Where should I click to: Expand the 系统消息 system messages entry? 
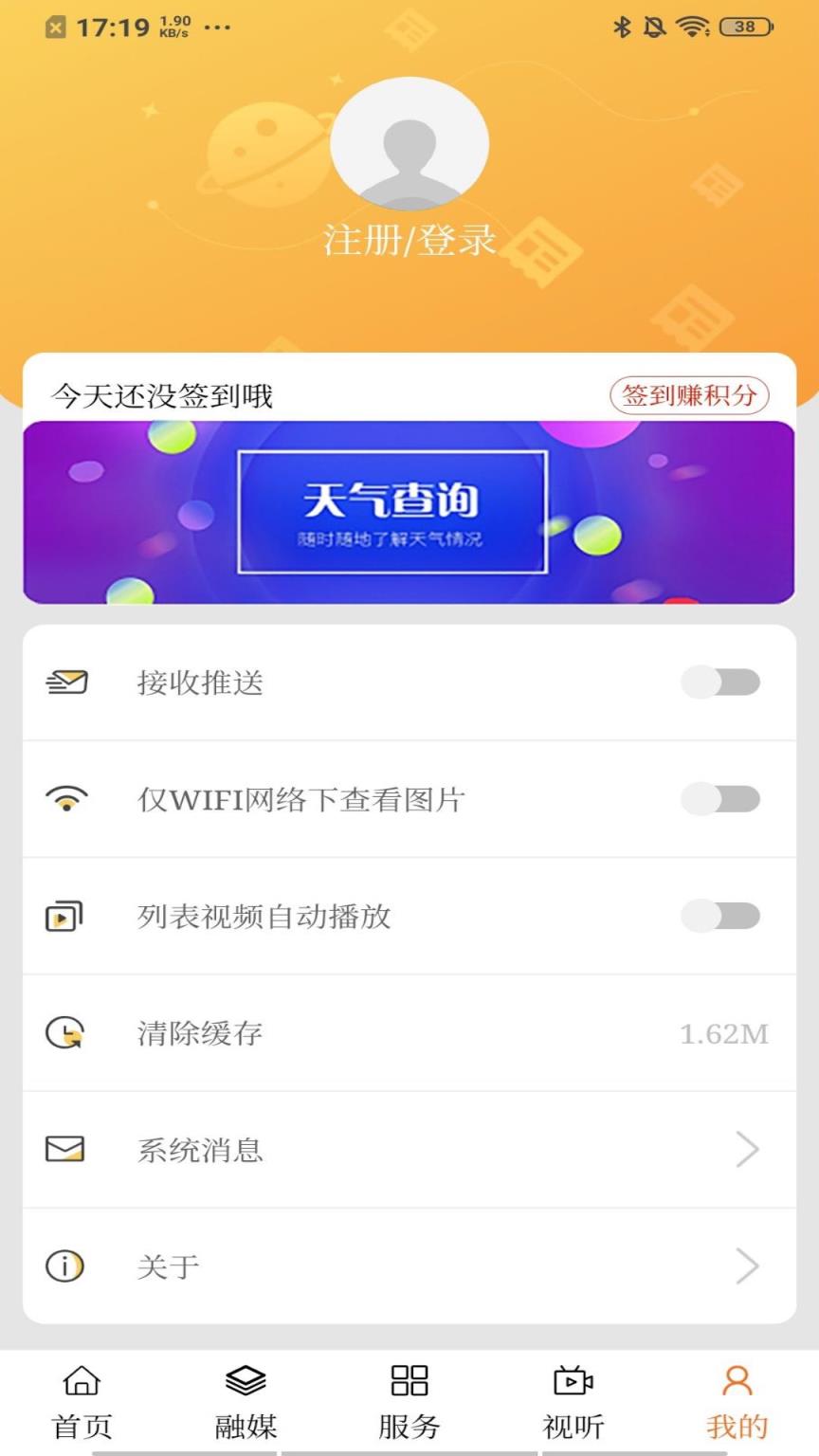click(748, 1150)
